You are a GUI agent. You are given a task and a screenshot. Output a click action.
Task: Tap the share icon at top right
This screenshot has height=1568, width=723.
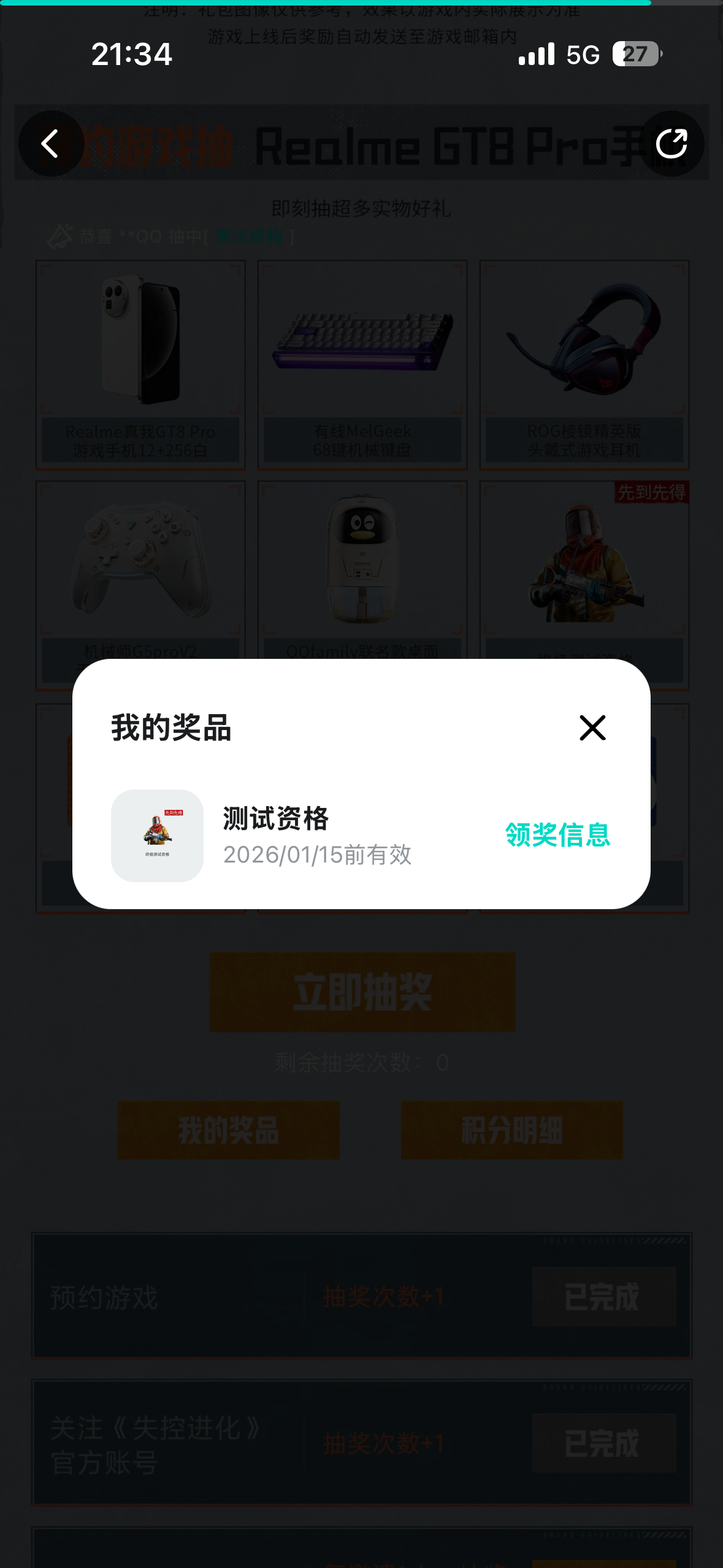[x=671, y=144]
